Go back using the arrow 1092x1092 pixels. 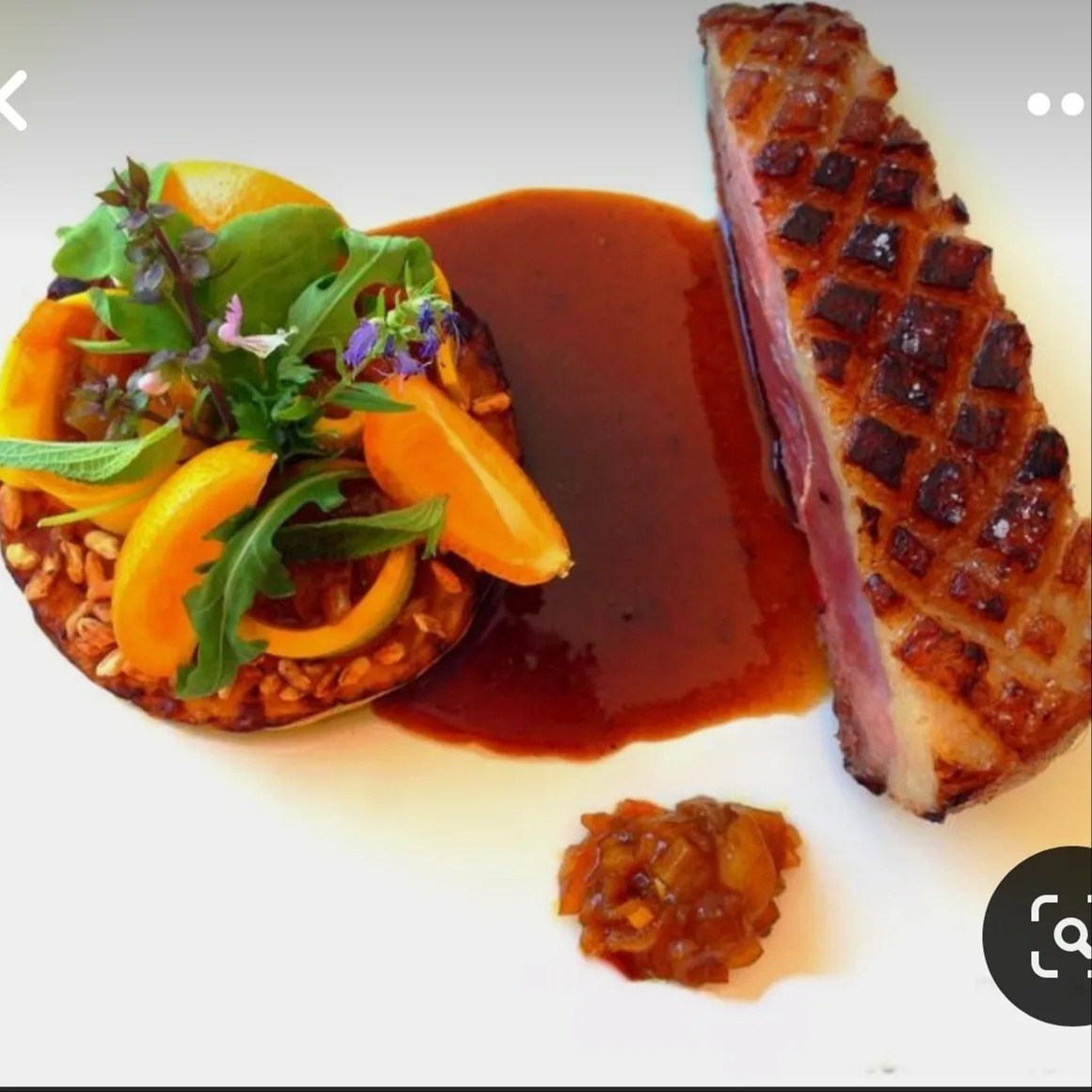pos(13,100)
